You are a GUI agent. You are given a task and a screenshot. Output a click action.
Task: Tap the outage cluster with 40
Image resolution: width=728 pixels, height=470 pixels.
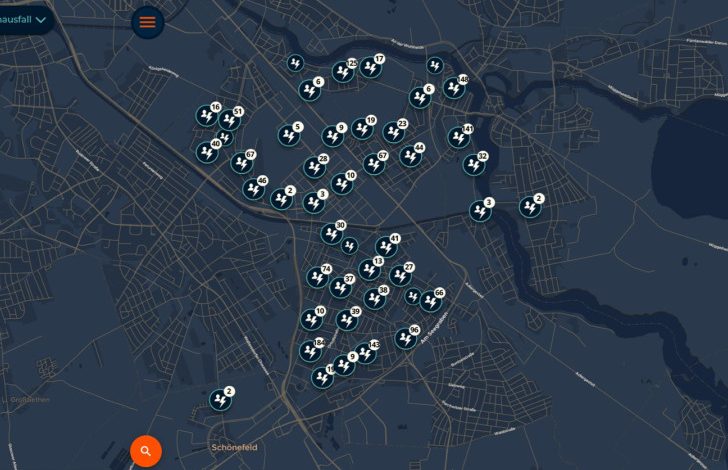(207, 153)
